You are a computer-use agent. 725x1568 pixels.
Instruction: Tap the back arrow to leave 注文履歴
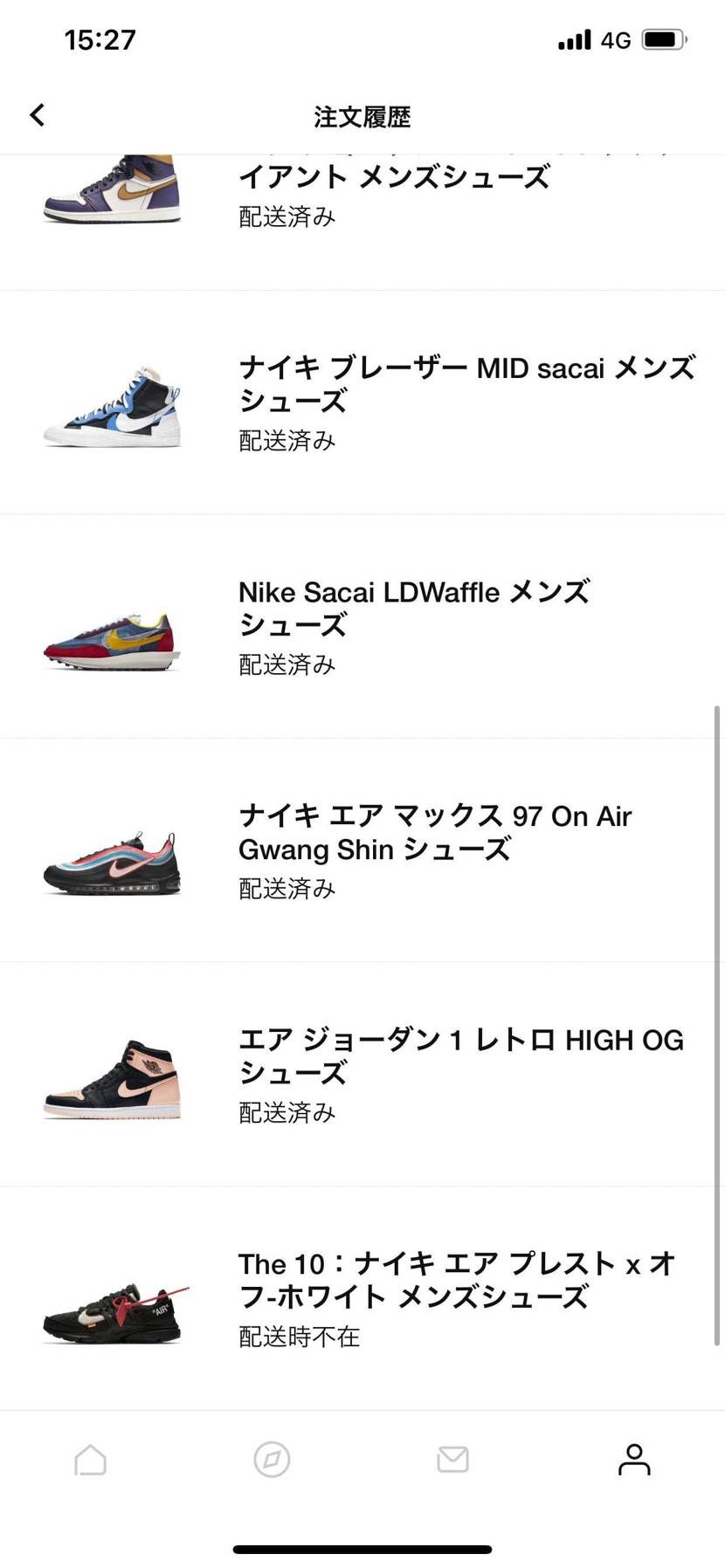pos(37,114)
